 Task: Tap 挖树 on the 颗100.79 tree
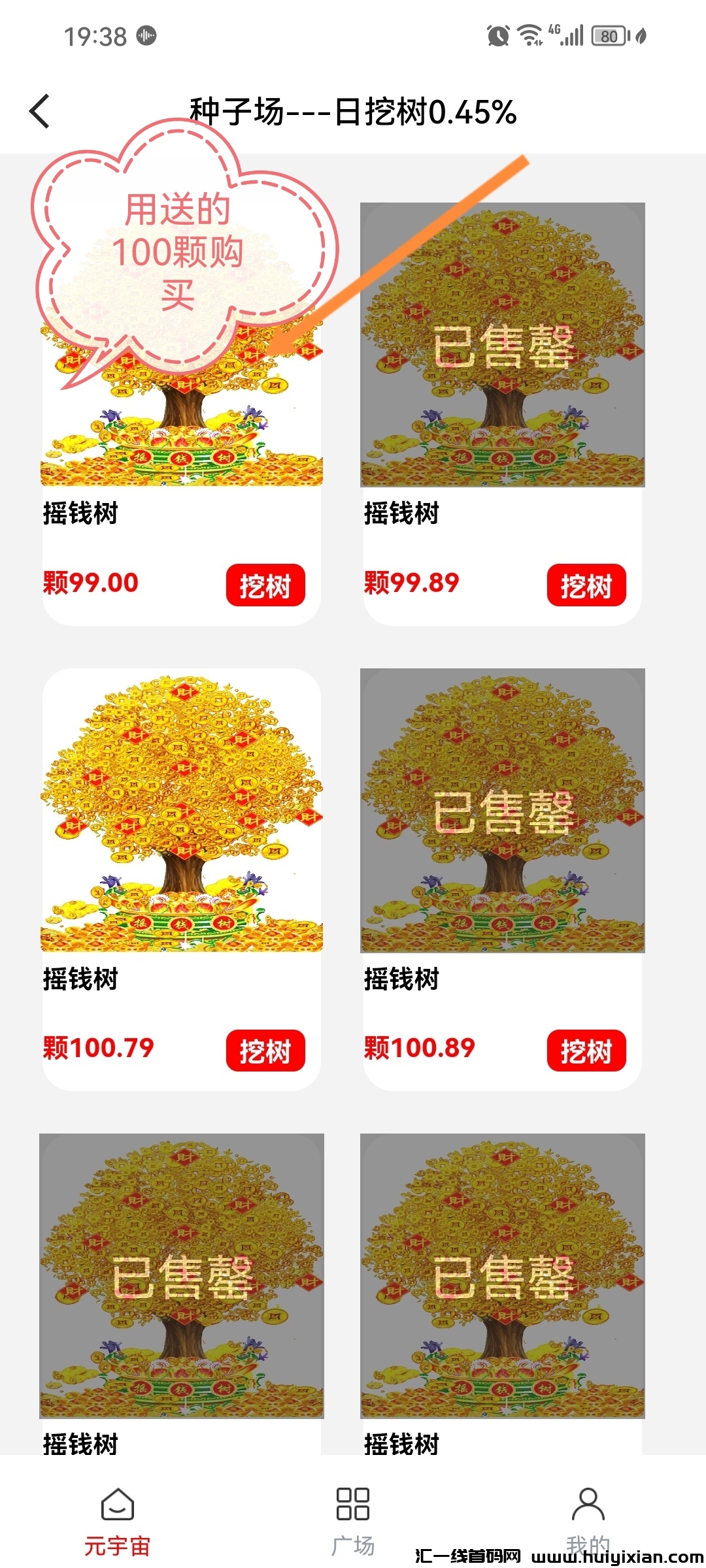(x=265, y=1051)
